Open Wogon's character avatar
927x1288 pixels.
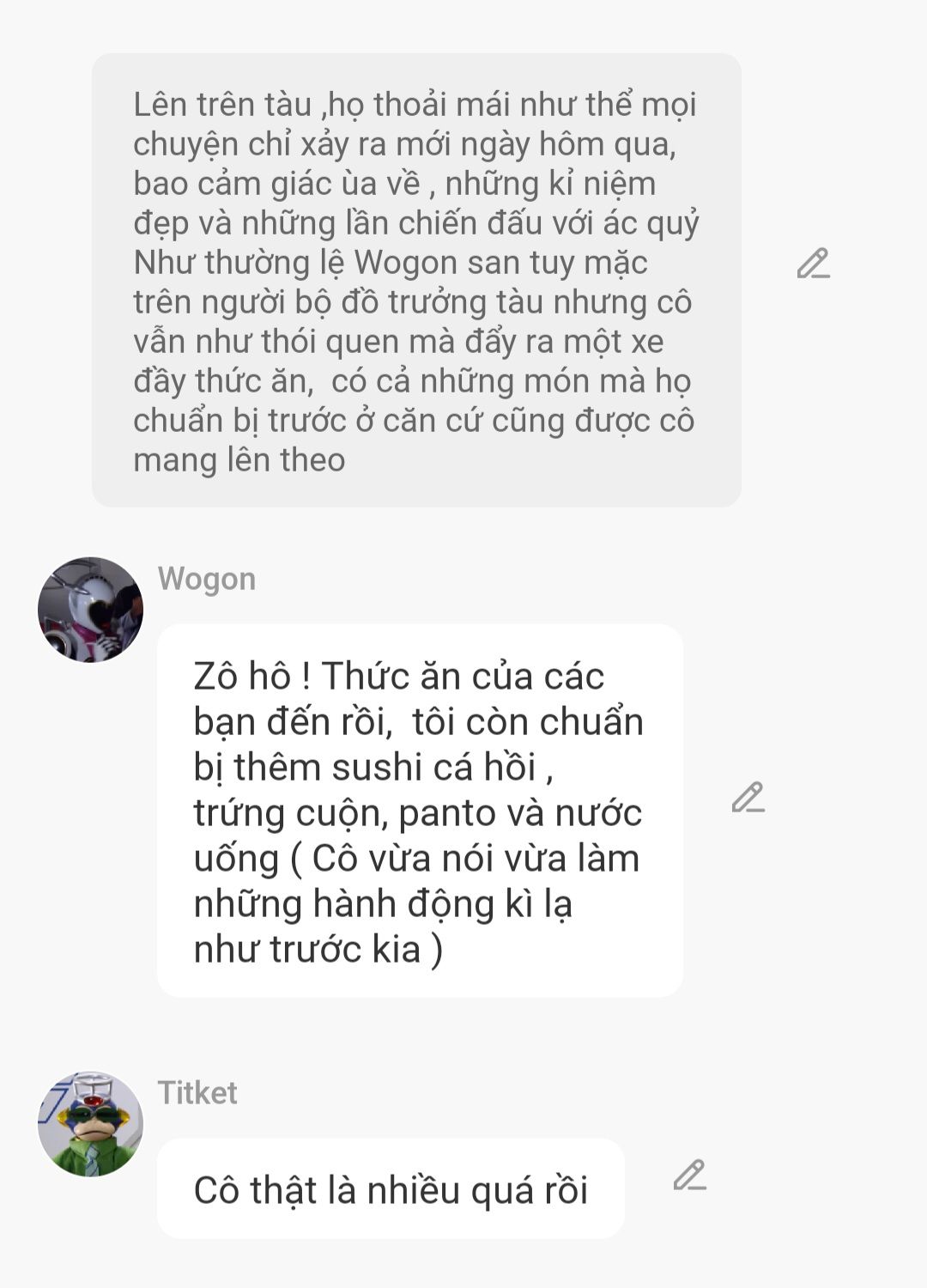[x=90, y=610]
